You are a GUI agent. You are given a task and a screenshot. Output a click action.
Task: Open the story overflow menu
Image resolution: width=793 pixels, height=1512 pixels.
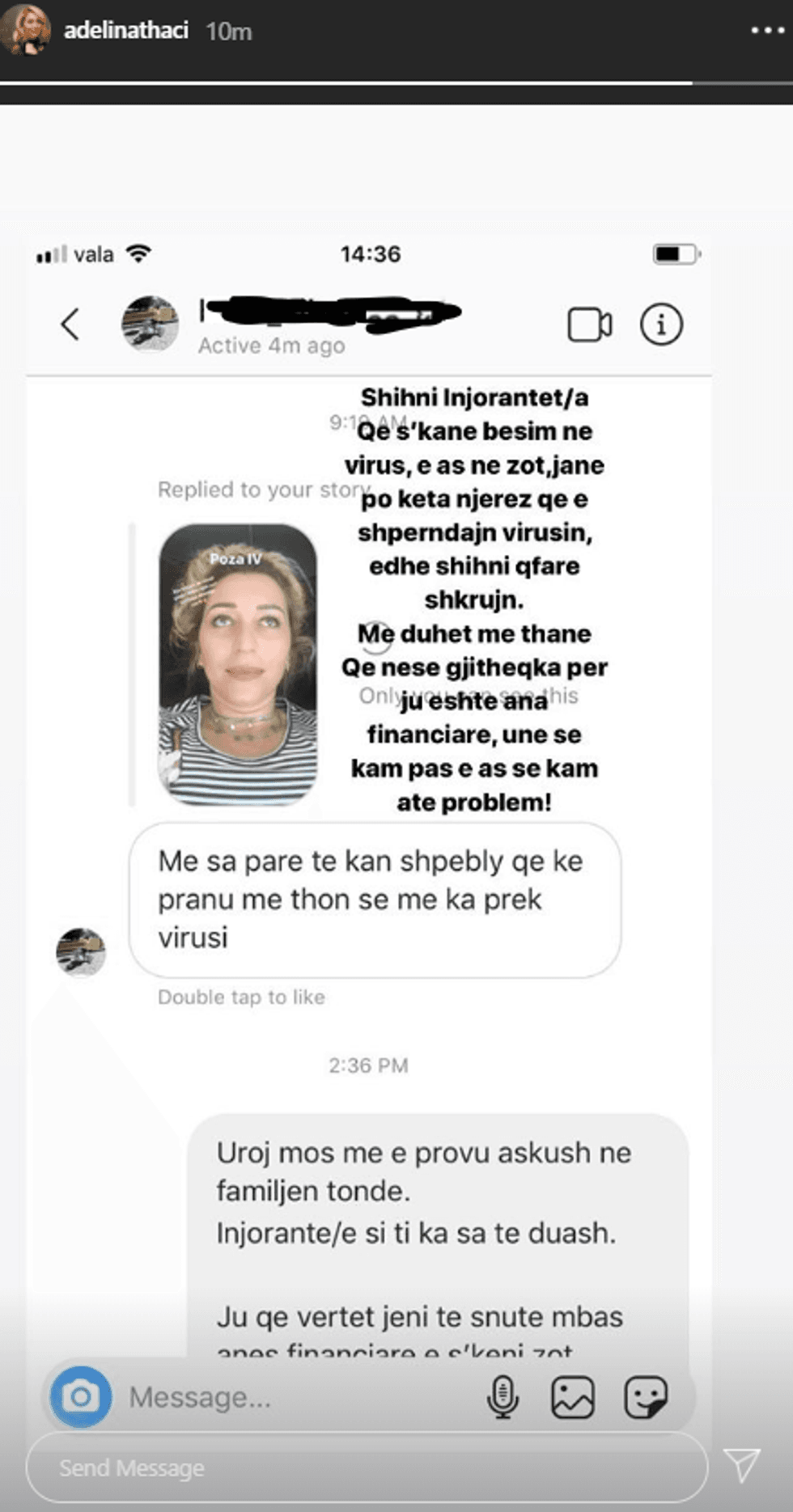tap(766, 31)
